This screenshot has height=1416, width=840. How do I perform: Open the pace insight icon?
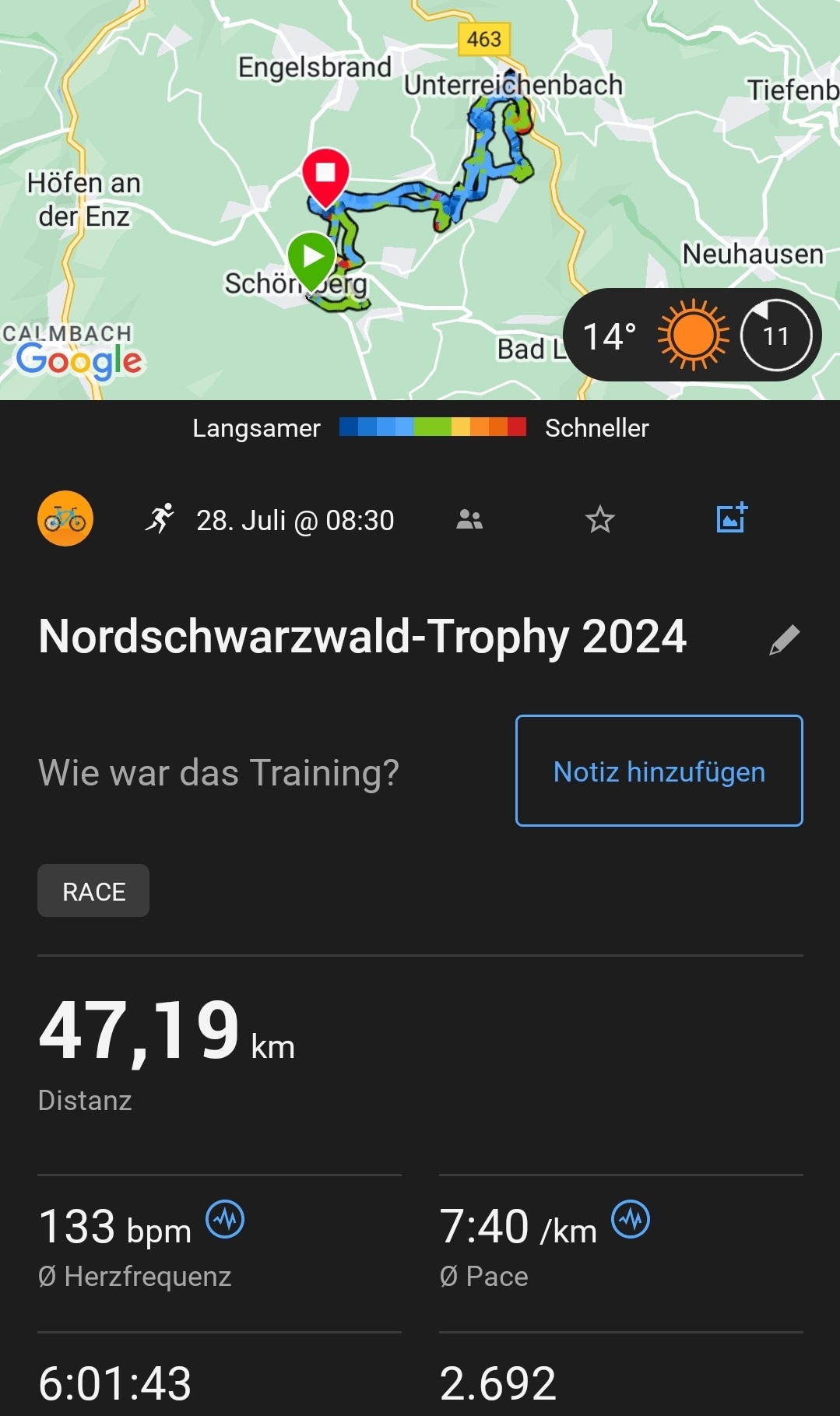[631, 1219]
